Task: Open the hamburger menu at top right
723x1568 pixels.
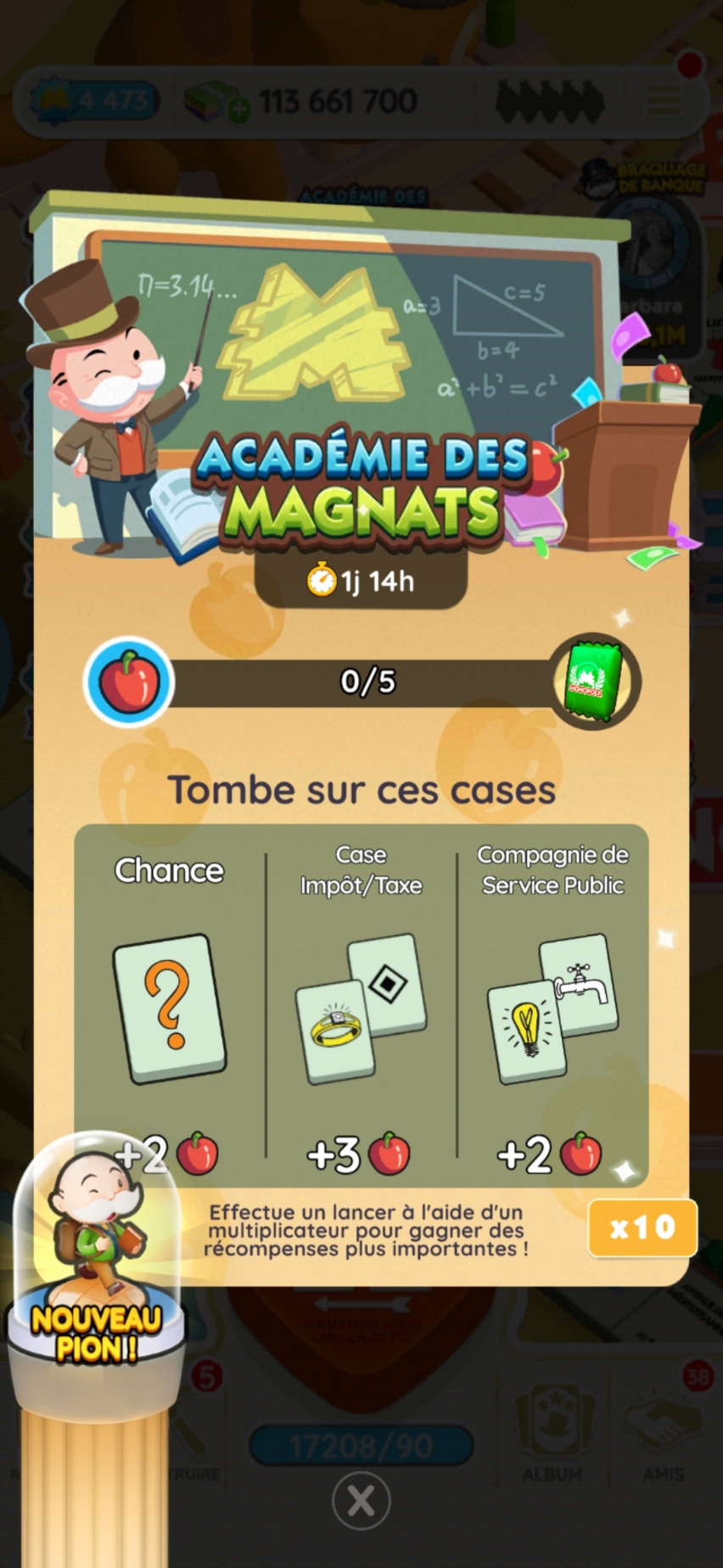Action: 664,99
